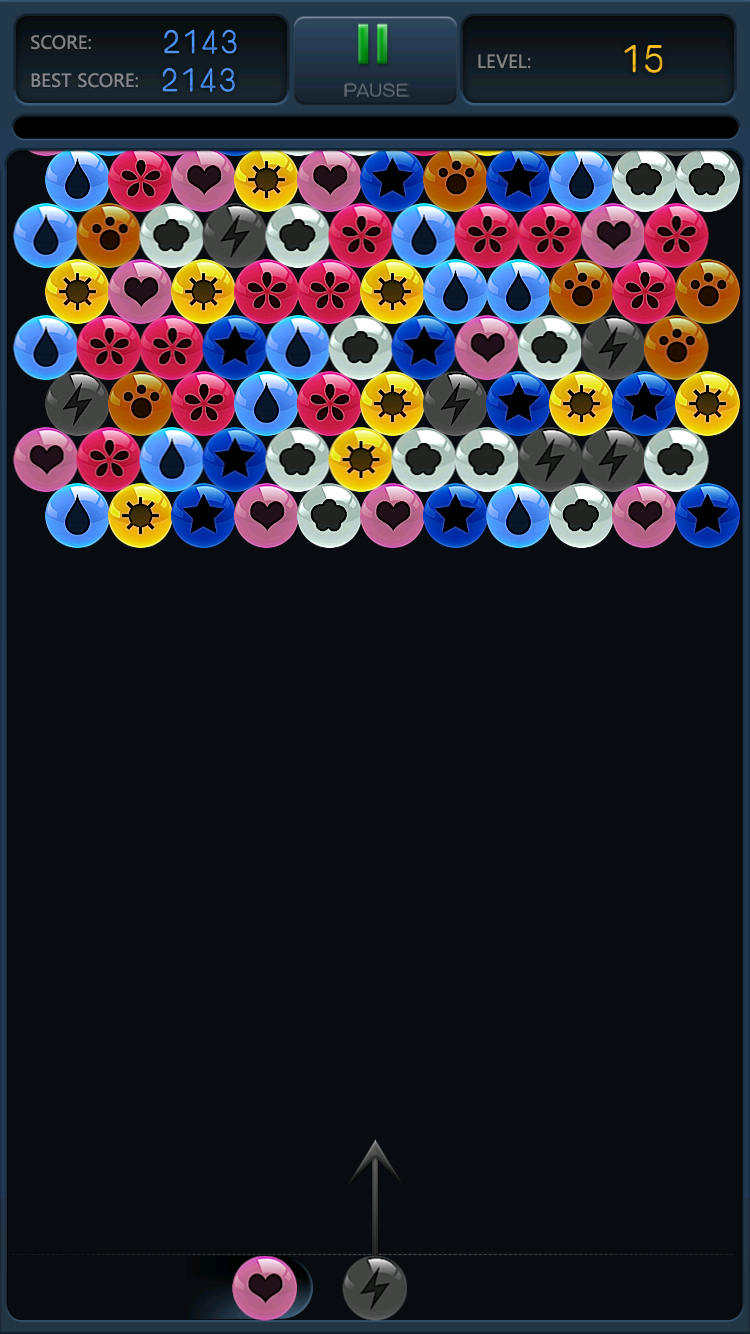Tap the pink heart bubble loaded in the shooter
This screenshot has width=750, height=1334.
[x=265, y=1288]
